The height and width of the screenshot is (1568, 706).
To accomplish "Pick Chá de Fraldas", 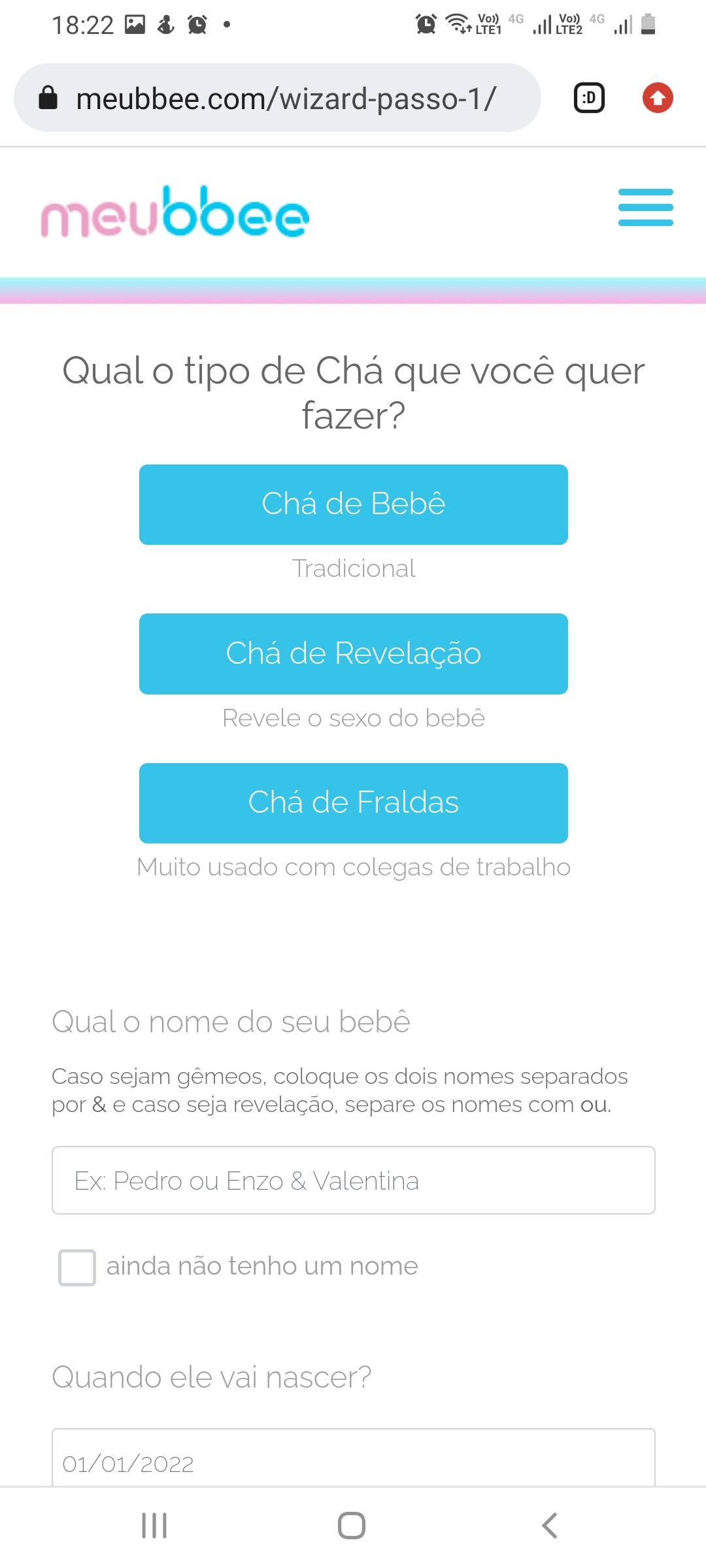I will (x=353, y=803).
